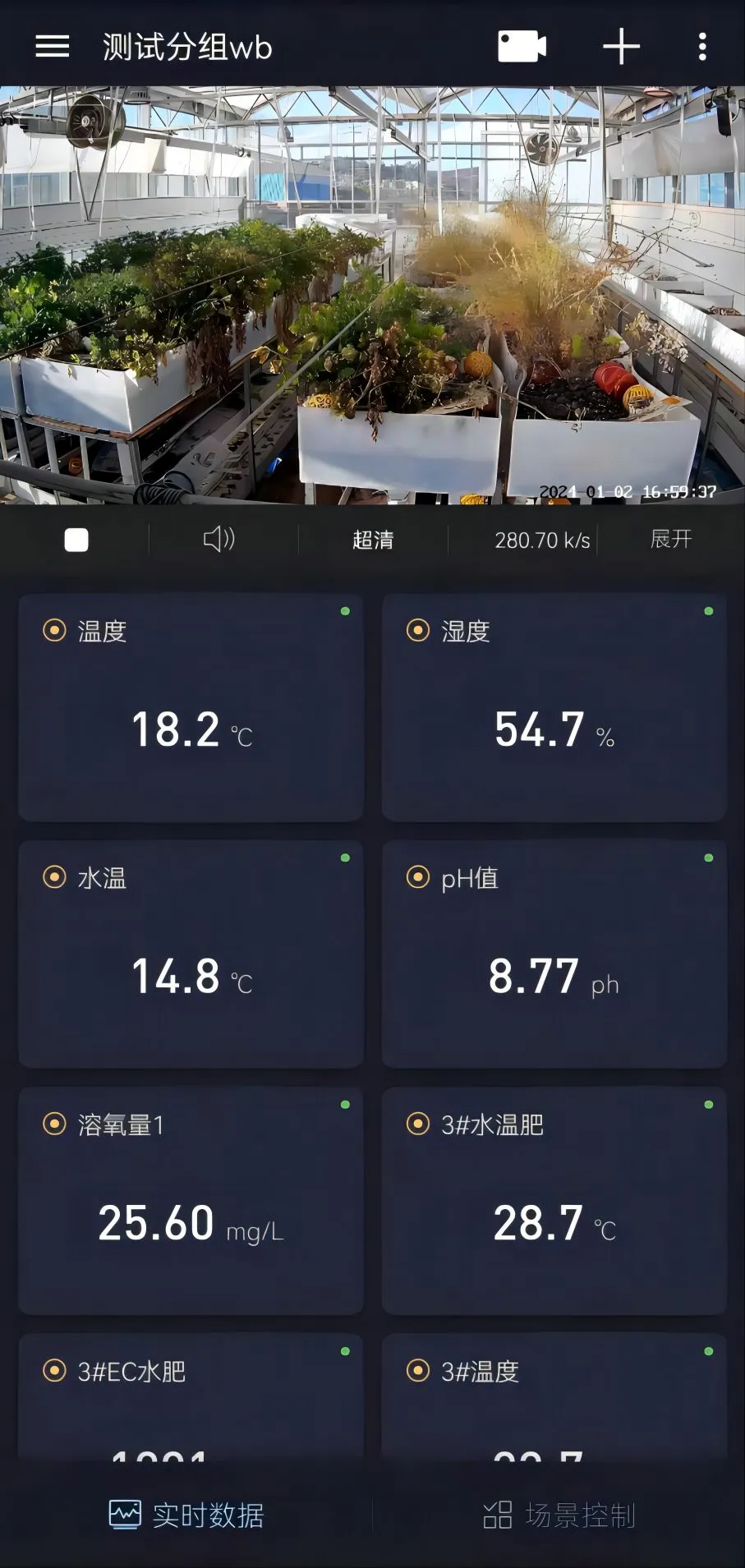The height and width of the screenshot is (1568, 745).
Task: Toggle the camera audio speaker
Action: 219,540
